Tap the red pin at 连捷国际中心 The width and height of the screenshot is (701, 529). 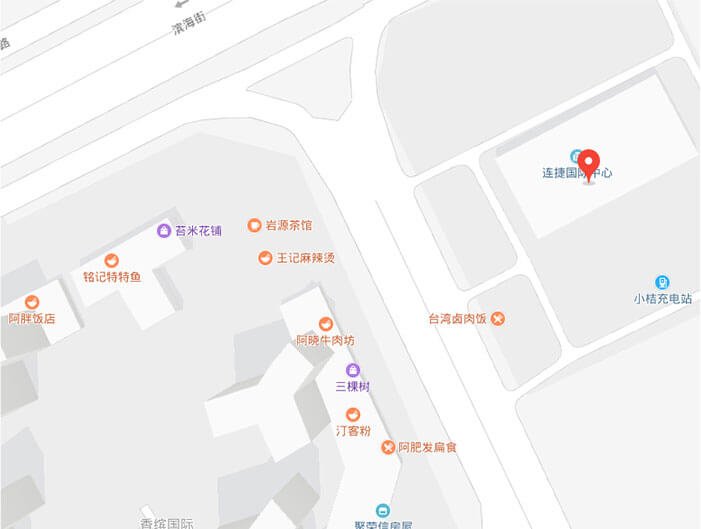[589, 163]
